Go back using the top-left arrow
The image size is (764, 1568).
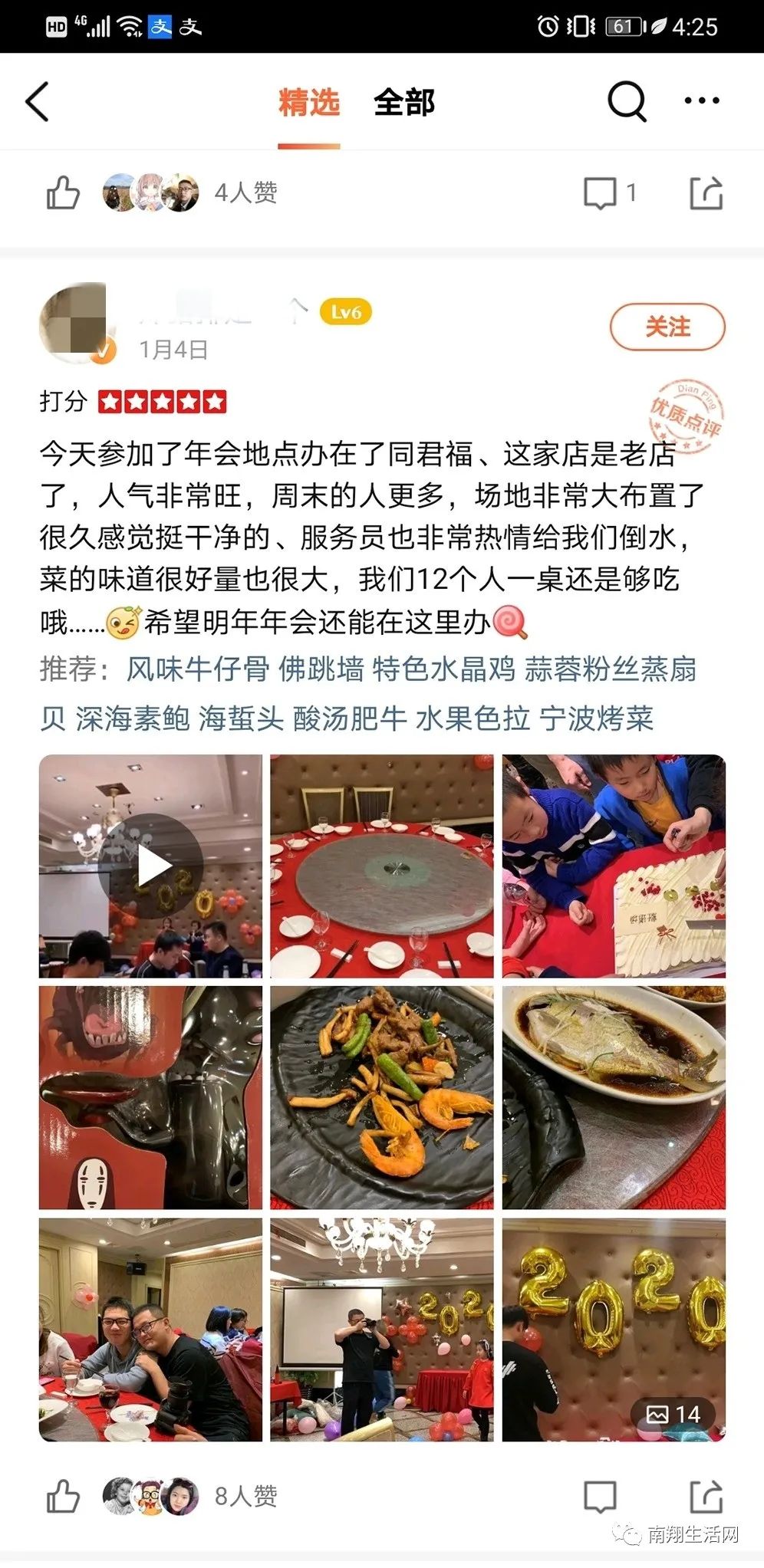(38, 101)
